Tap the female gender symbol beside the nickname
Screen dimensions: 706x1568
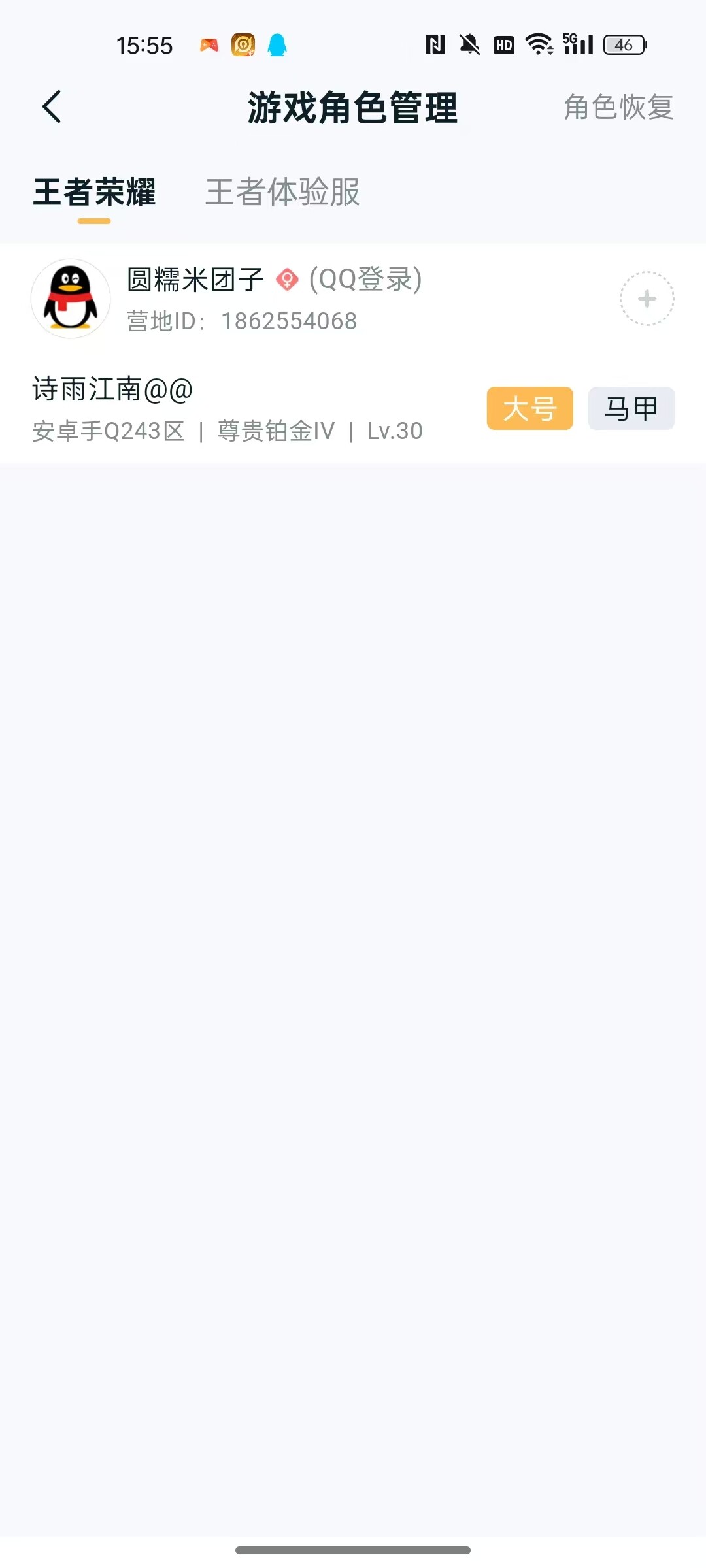(x=286, y=280)
